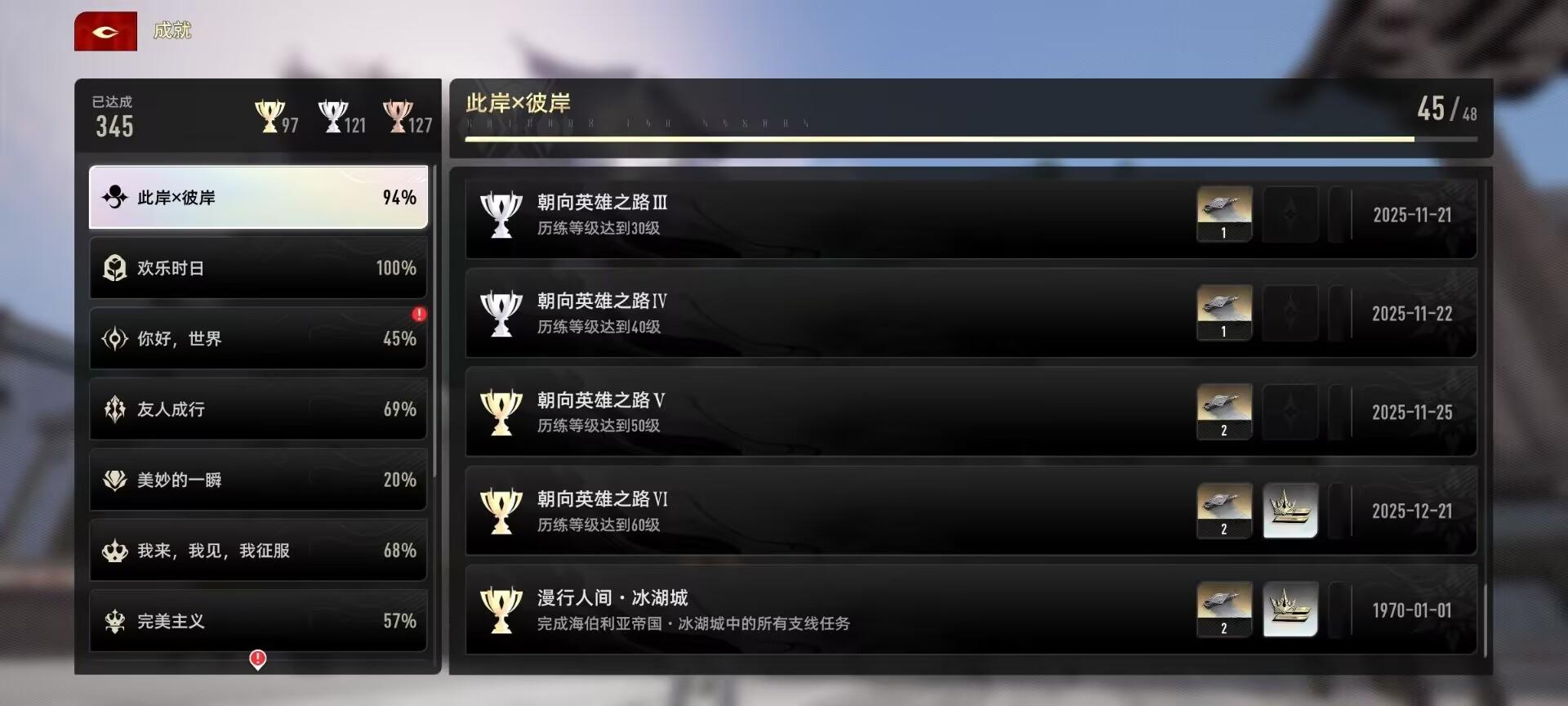The width and height of the screenshot is (1568, 706).
Task: Open the 朝向英雄之路 IV achievement
Action: [817, 314]
